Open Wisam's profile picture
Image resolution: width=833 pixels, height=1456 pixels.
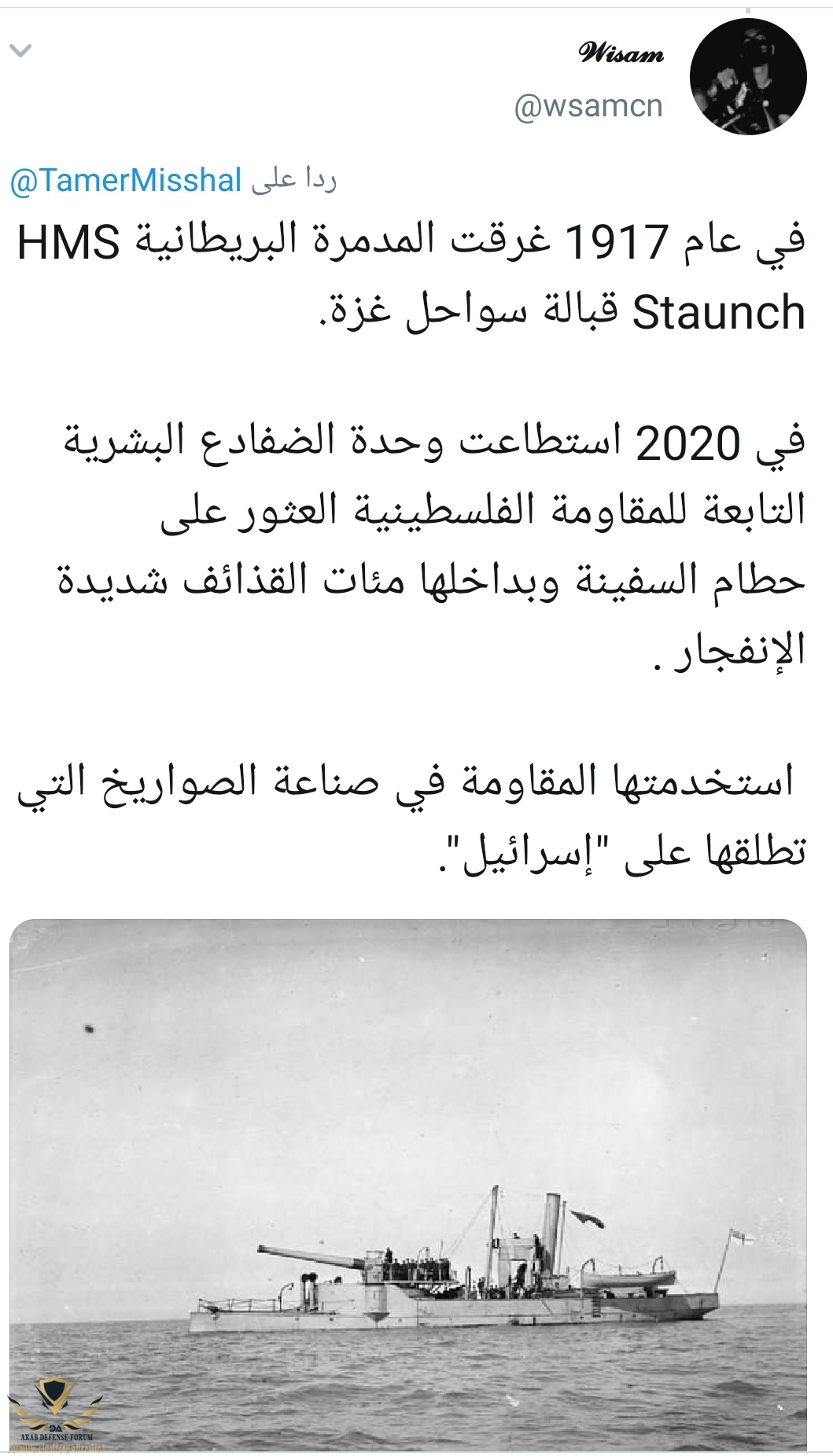click(747, 76)
